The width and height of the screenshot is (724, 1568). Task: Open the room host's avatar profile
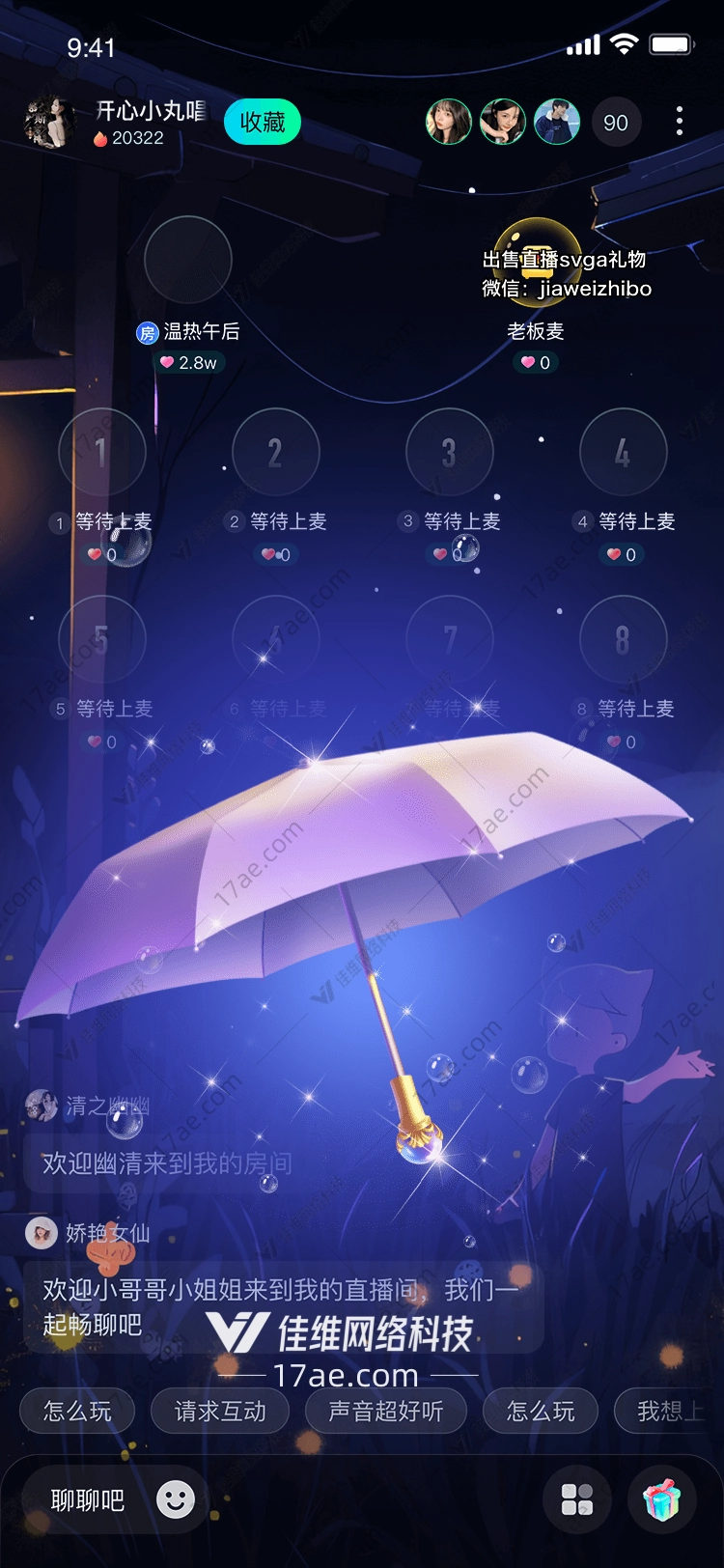(x=48, y=123)
